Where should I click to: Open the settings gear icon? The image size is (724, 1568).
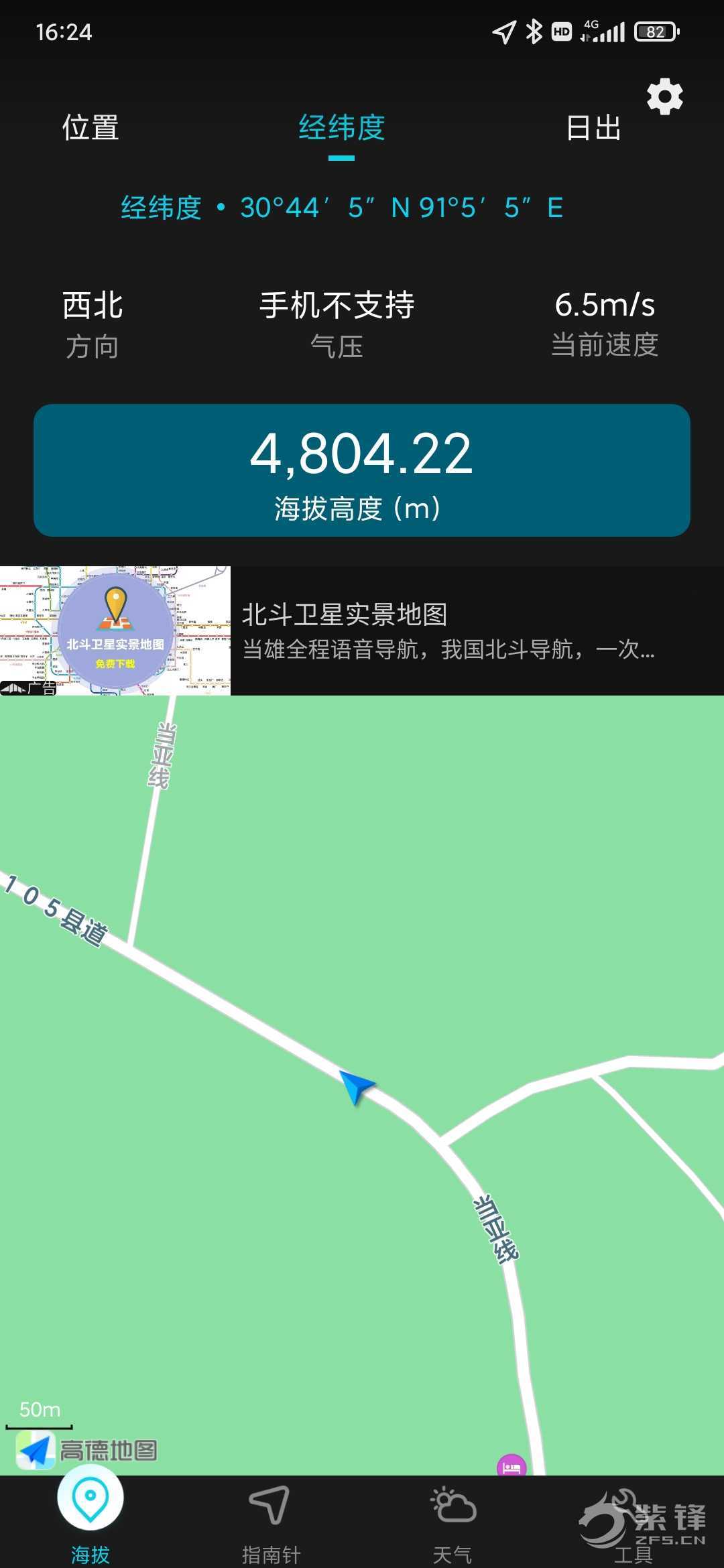click(x=664, y=97)
